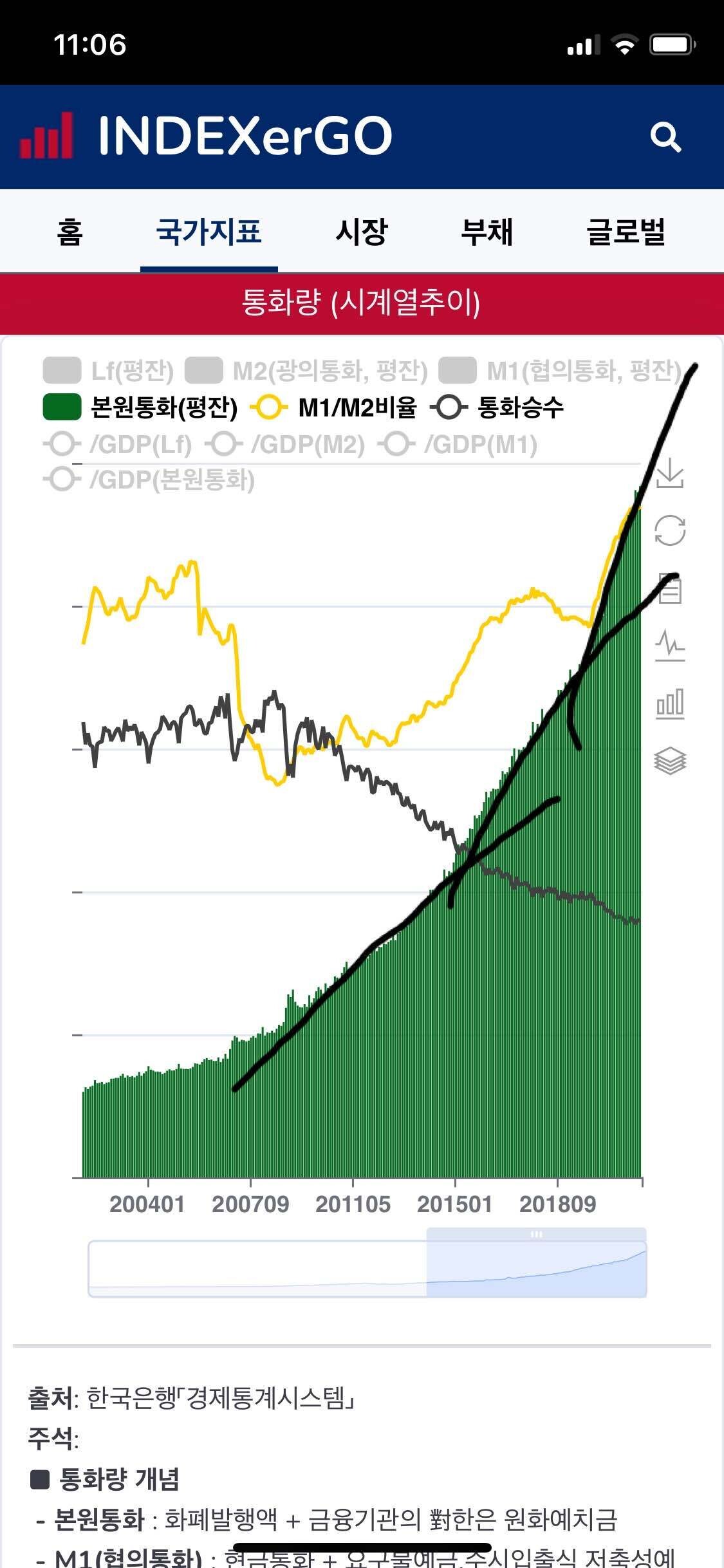Switch to the 글로벌 tab
The width and height of the screenshot is (724, 1568).
click(x=626, y=232)
